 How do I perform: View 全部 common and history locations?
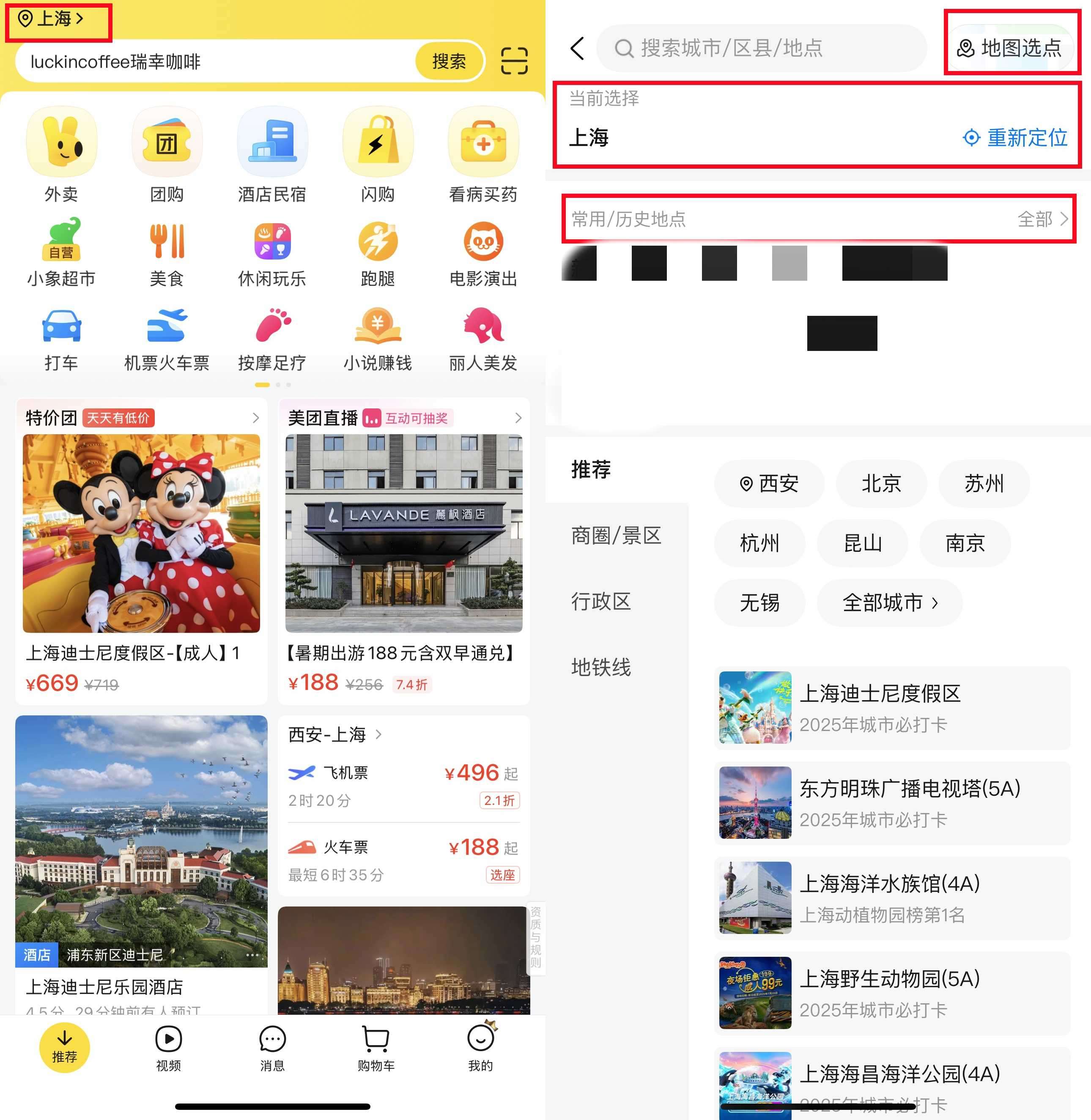[x=1042, y=219]
